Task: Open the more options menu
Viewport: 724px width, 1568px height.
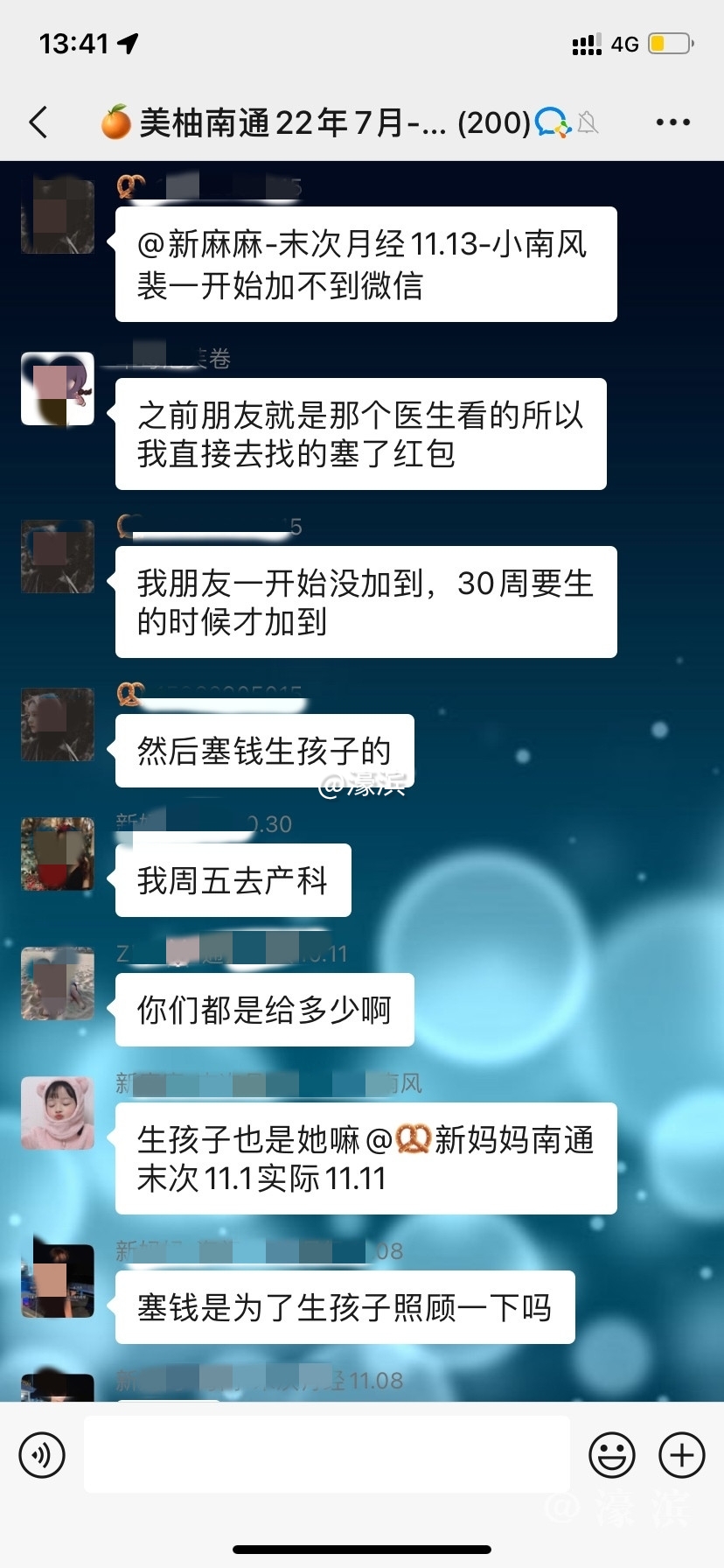Action: pos(671,122)
